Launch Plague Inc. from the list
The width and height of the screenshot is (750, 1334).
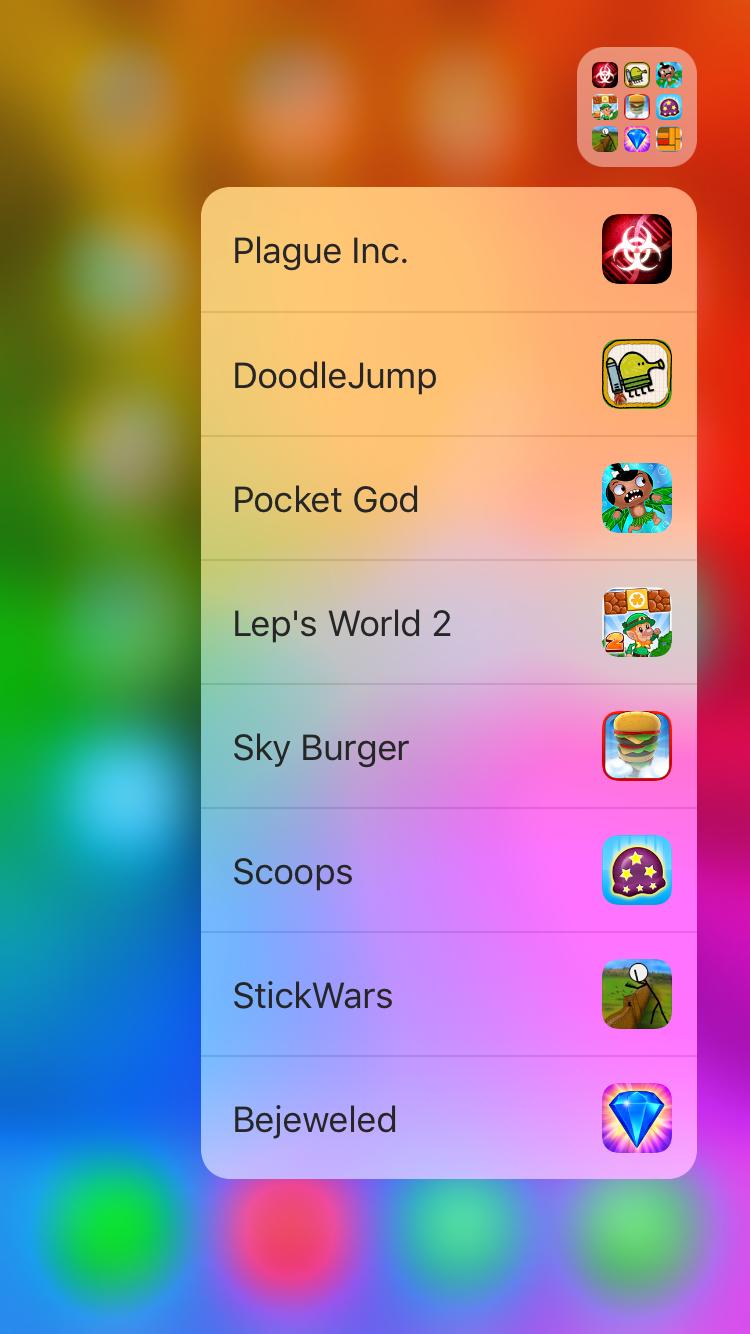click(x=448, y=250)
